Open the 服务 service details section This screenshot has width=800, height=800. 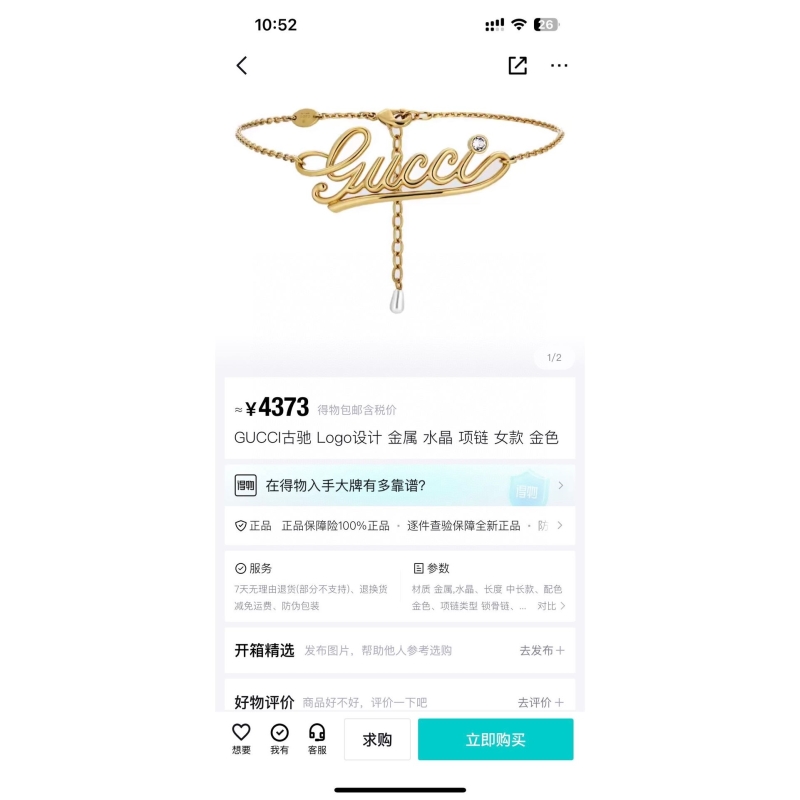click(312, 586)
